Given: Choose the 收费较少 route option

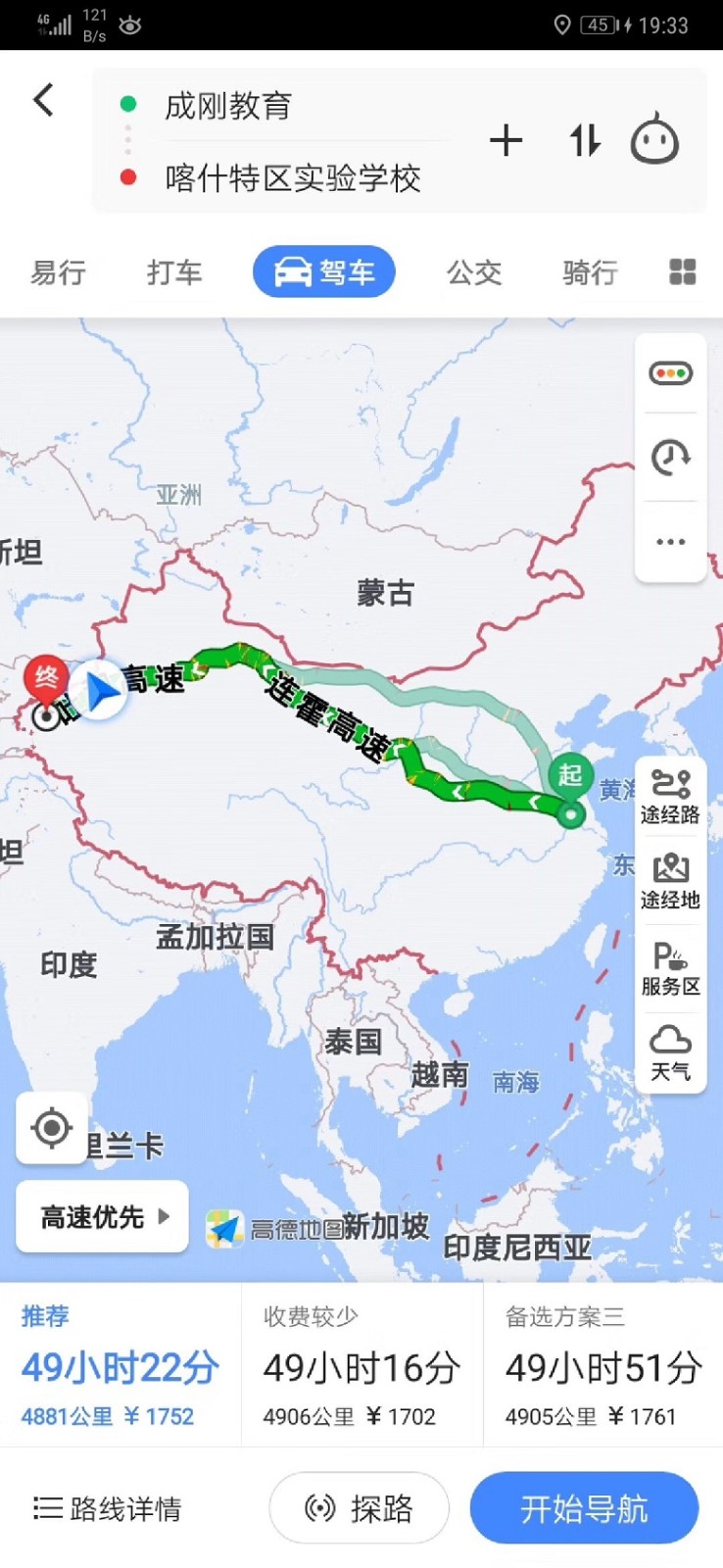Looking at the screenshot, I should pos(361,1365).
